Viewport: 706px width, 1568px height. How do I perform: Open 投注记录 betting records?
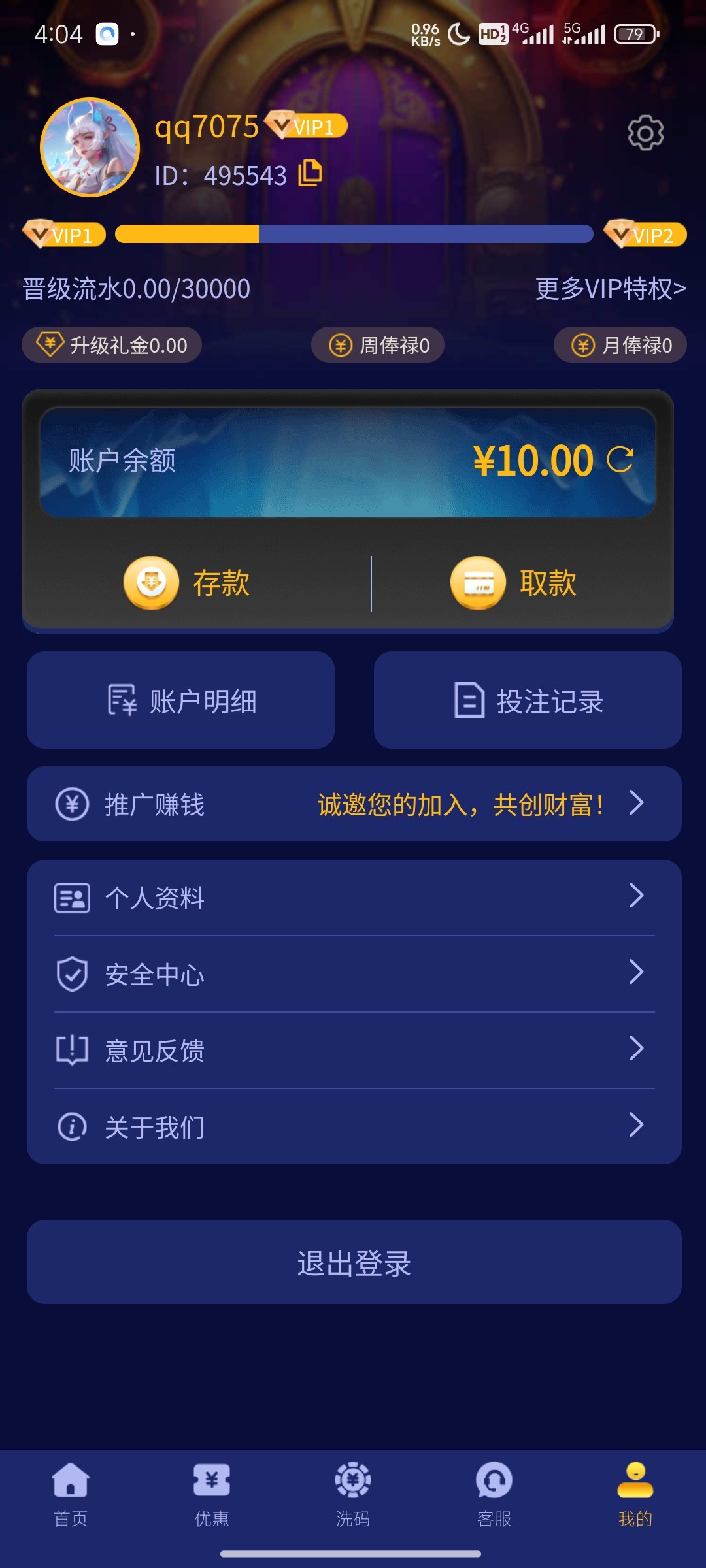528,700
